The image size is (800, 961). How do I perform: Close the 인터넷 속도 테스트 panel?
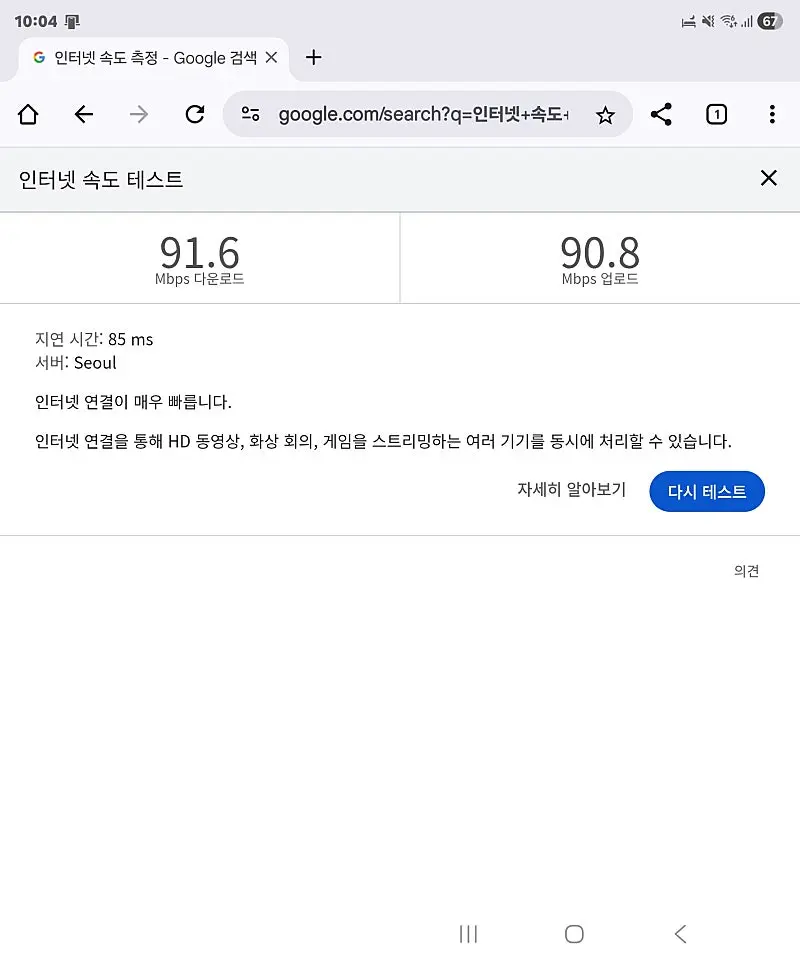pyautogui.click(x=768, y=178)
